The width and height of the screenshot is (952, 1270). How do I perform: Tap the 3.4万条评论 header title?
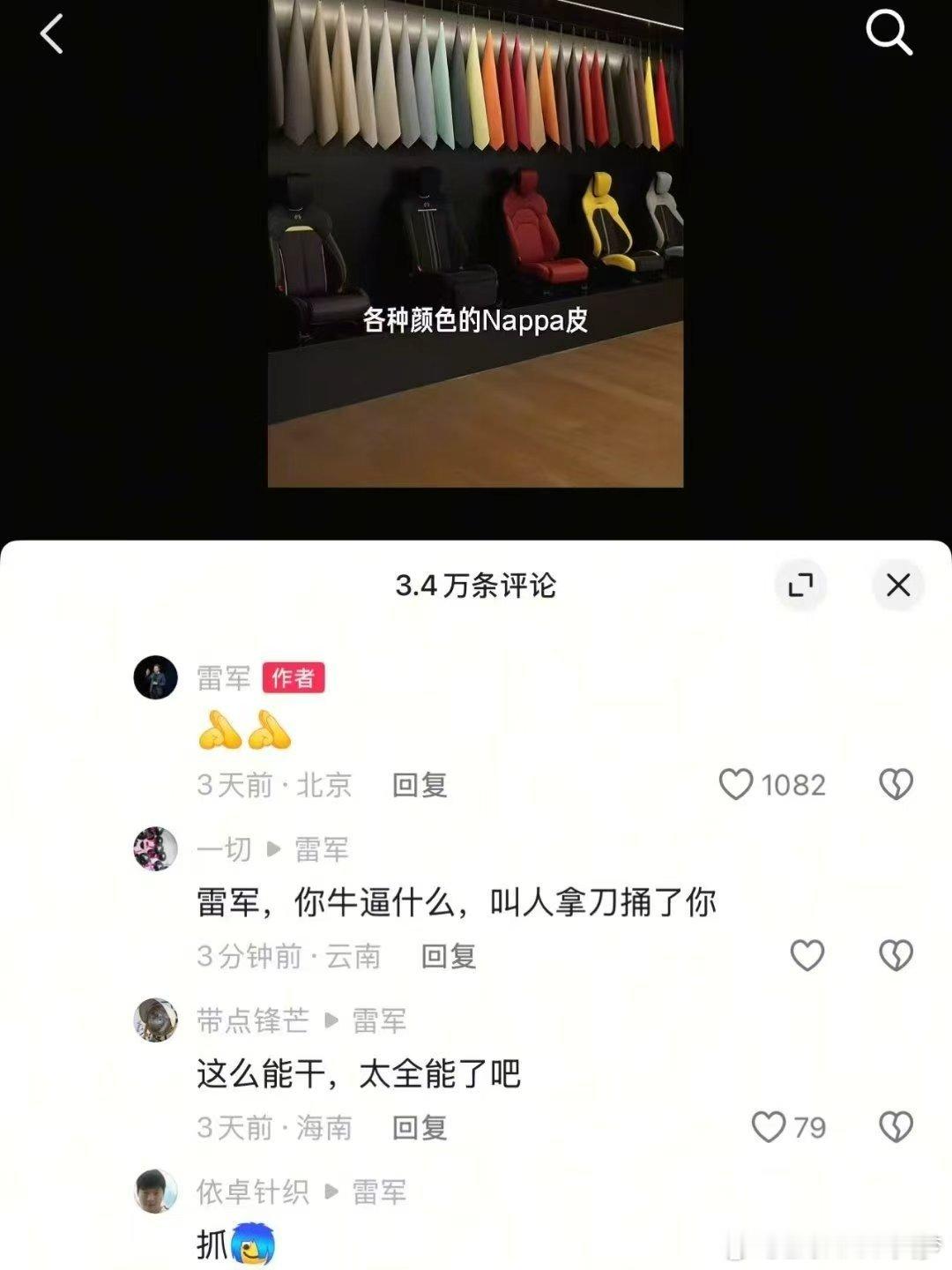click(476, 585)
